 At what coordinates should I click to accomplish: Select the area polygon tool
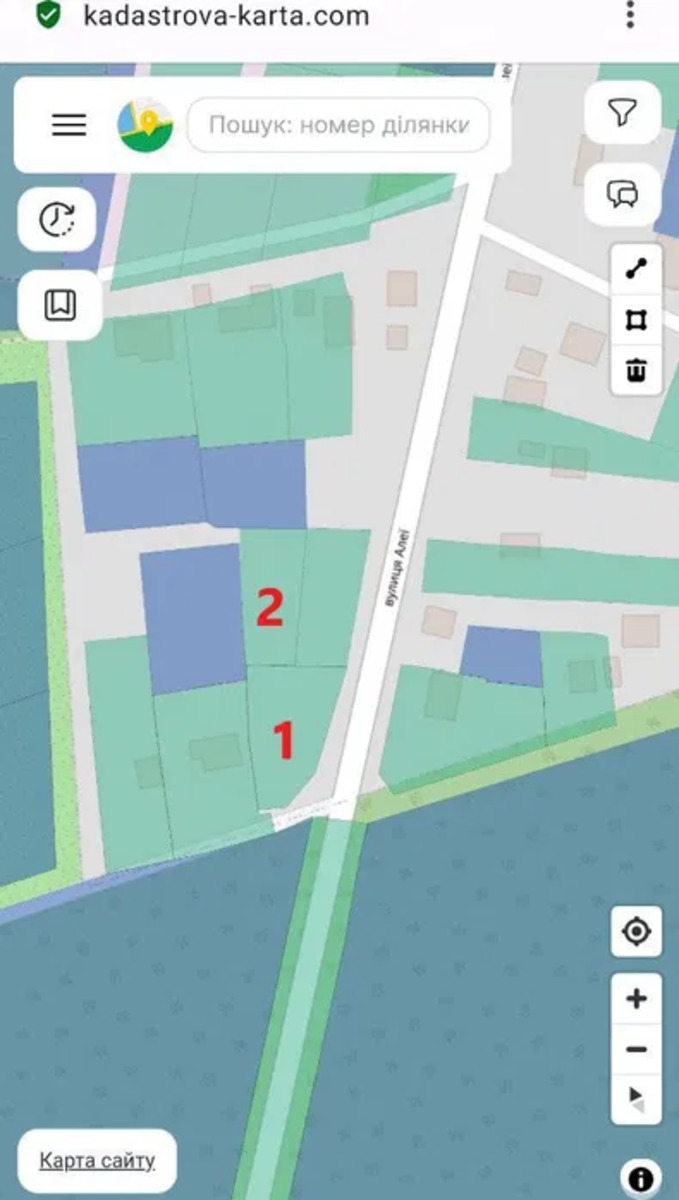(635, 320)
